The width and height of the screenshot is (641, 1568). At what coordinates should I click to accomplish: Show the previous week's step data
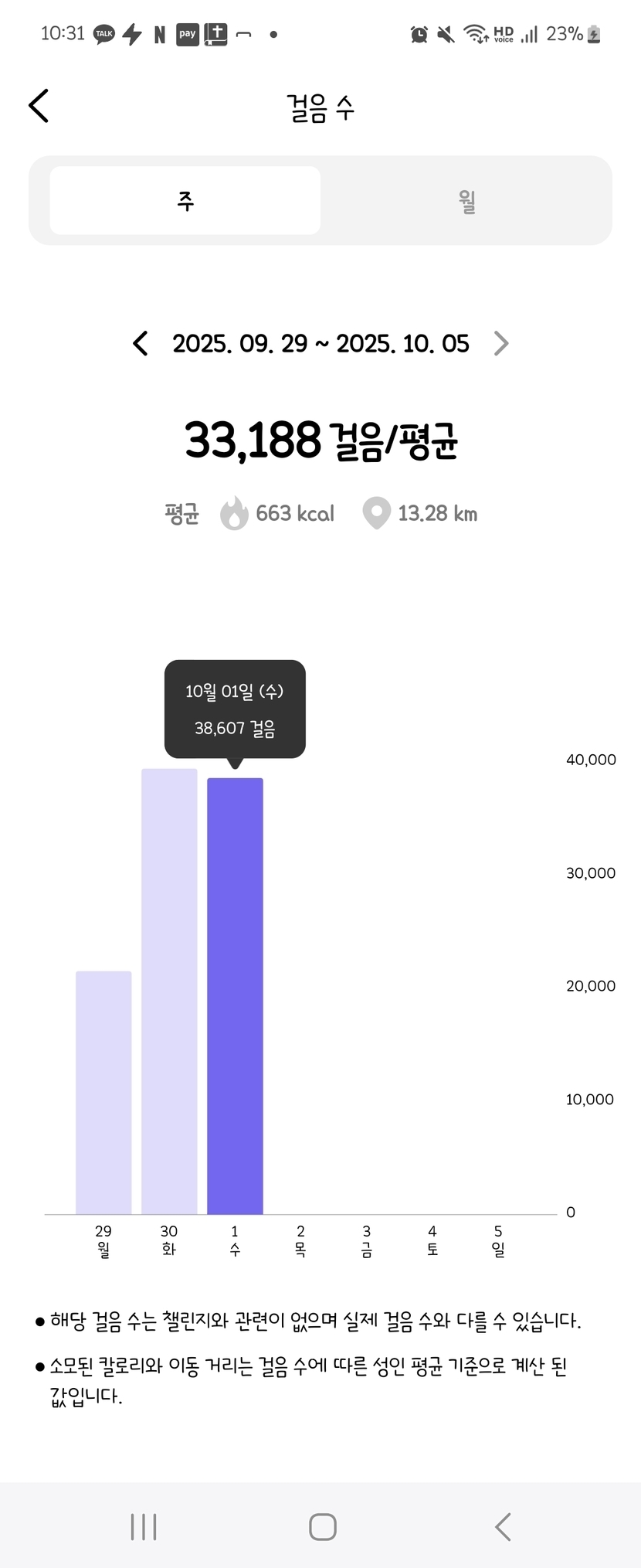coord(141,344)
